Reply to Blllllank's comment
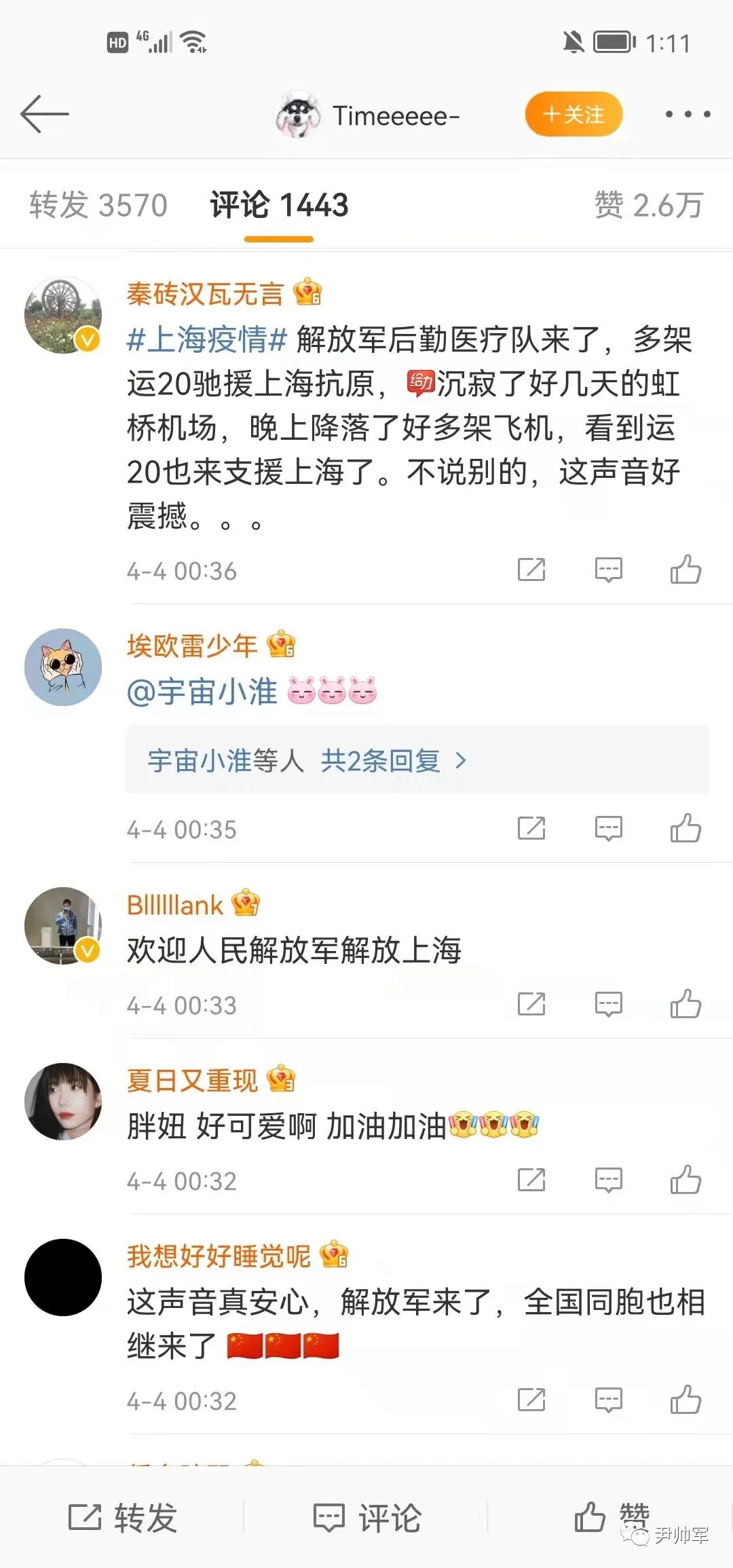Viewport: 733px width, 1568px height. (608, 1004)
